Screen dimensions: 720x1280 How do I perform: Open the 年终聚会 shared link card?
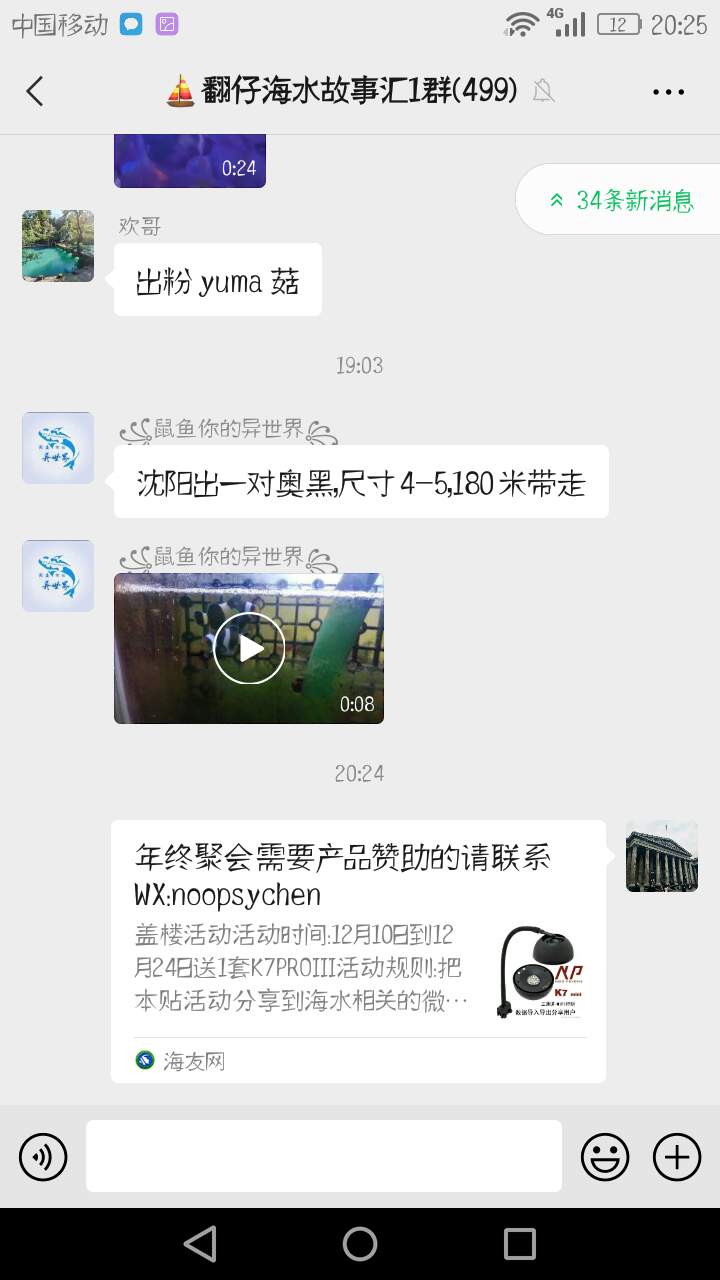click(x=358, y=950)
